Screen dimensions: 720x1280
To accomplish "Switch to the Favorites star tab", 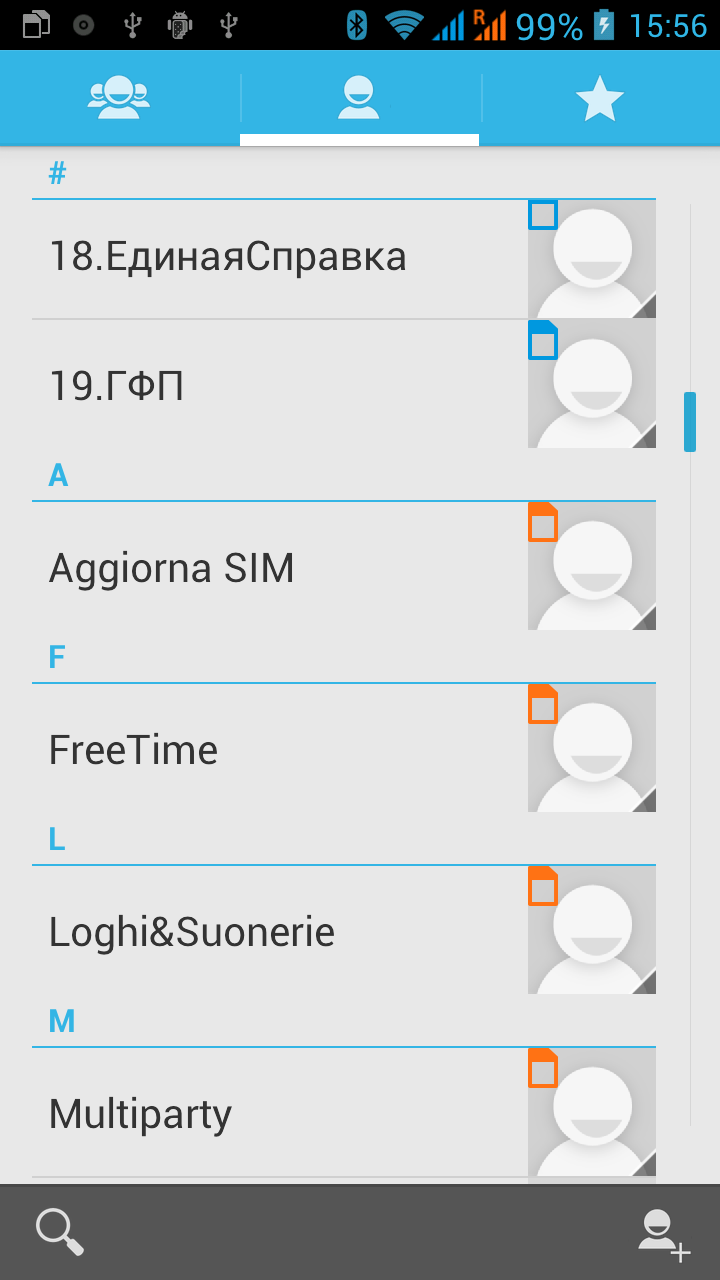I will [599, 98].
